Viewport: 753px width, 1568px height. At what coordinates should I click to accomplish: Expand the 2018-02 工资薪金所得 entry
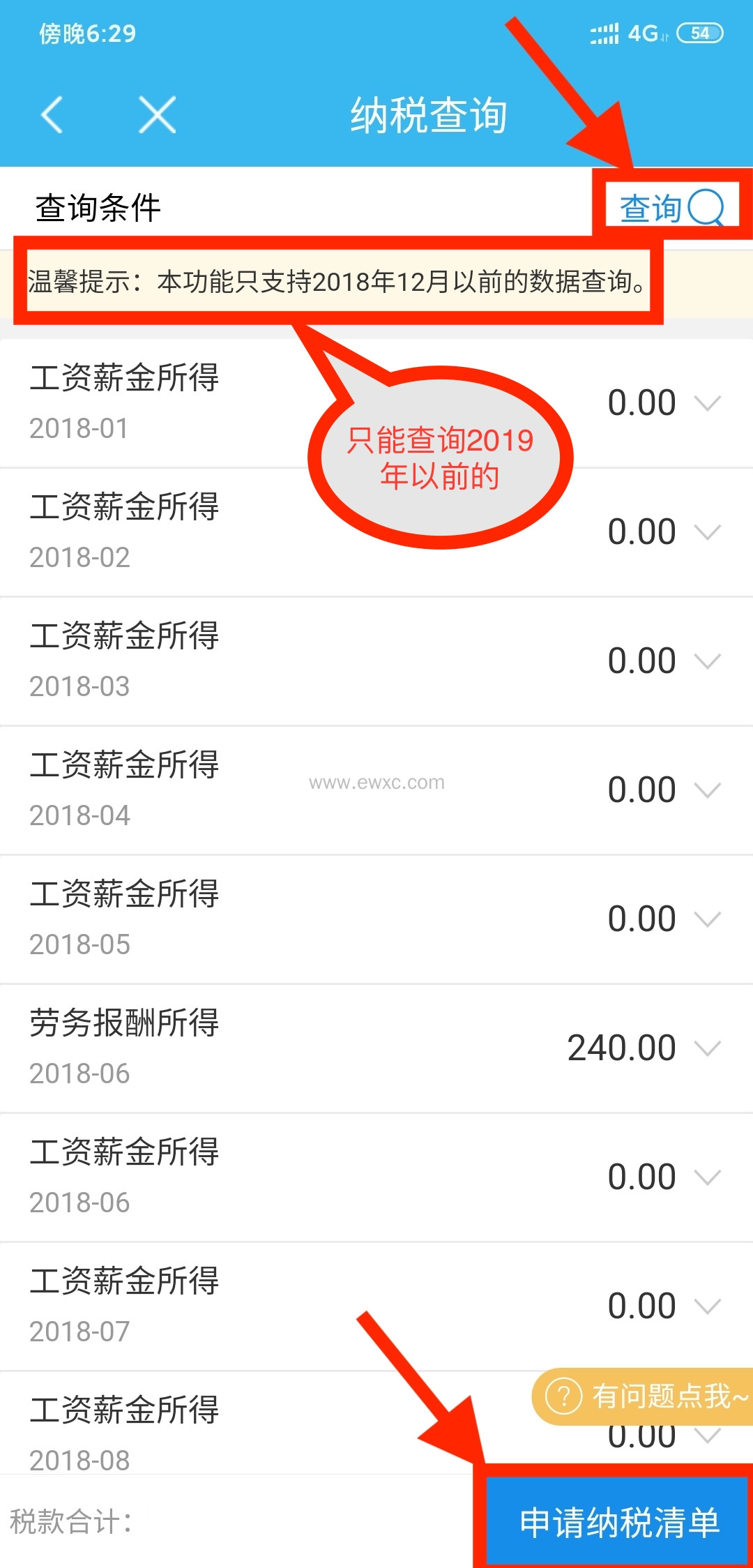pos(707,532)
